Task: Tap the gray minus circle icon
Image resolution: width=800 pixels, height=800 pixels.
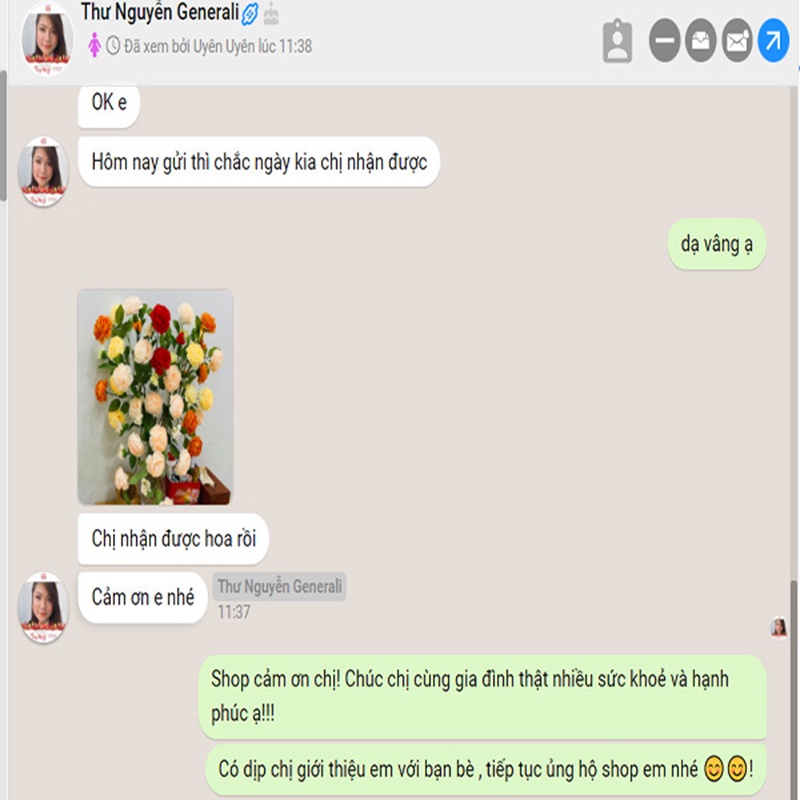Action: pyautogui.click(x=665, y=42)
